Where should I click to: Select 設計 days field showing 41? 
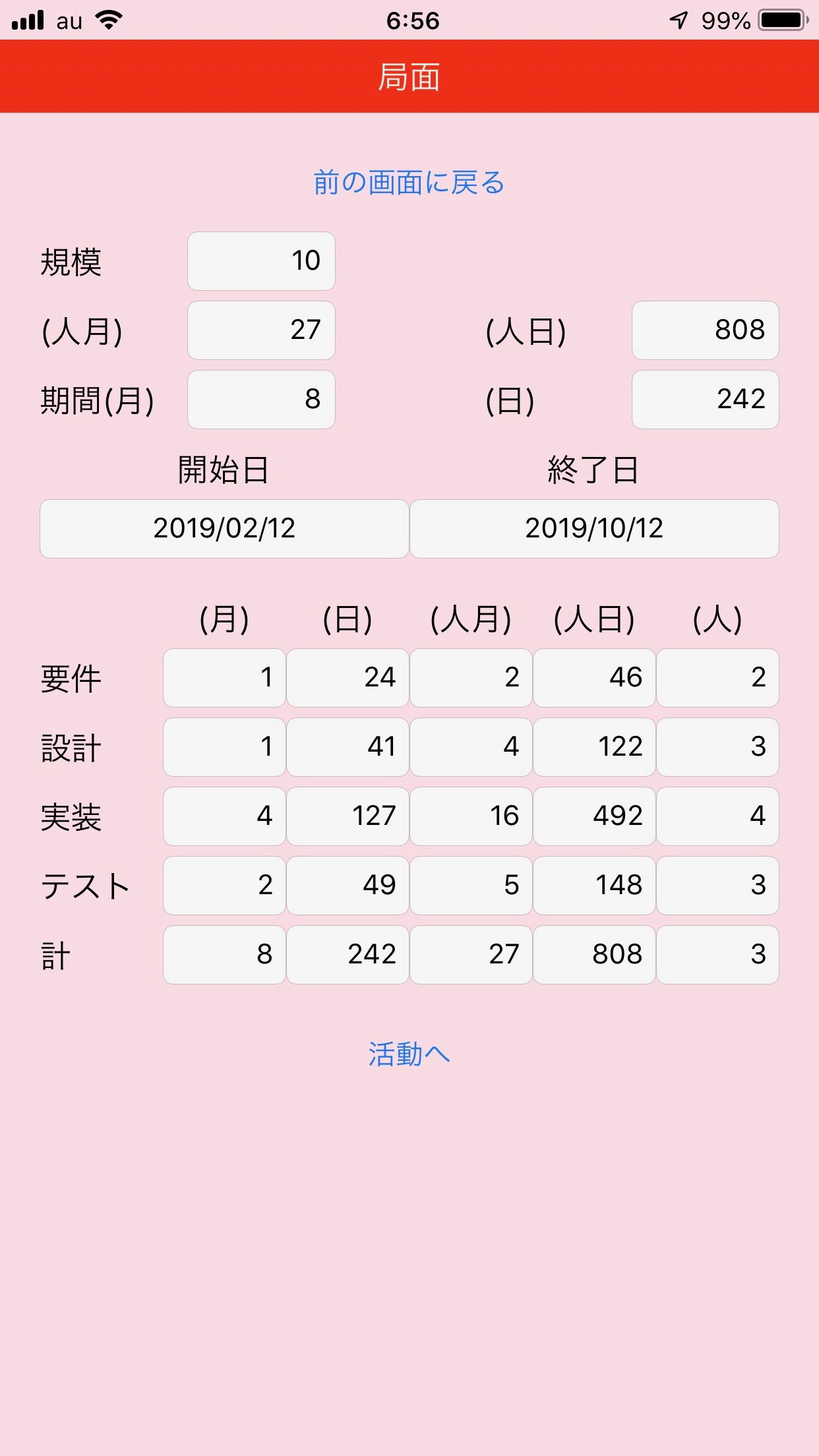point(348,747)
